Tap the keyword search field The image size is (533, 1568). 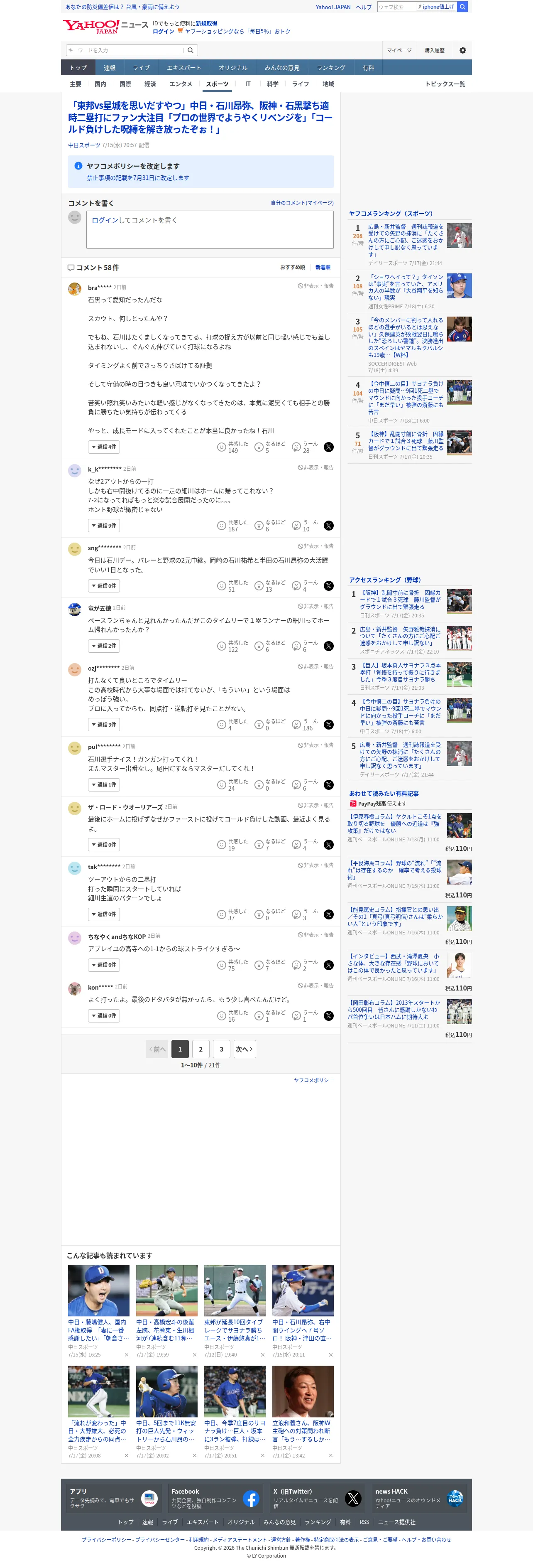pyautogui.click(x=125, y=51)
